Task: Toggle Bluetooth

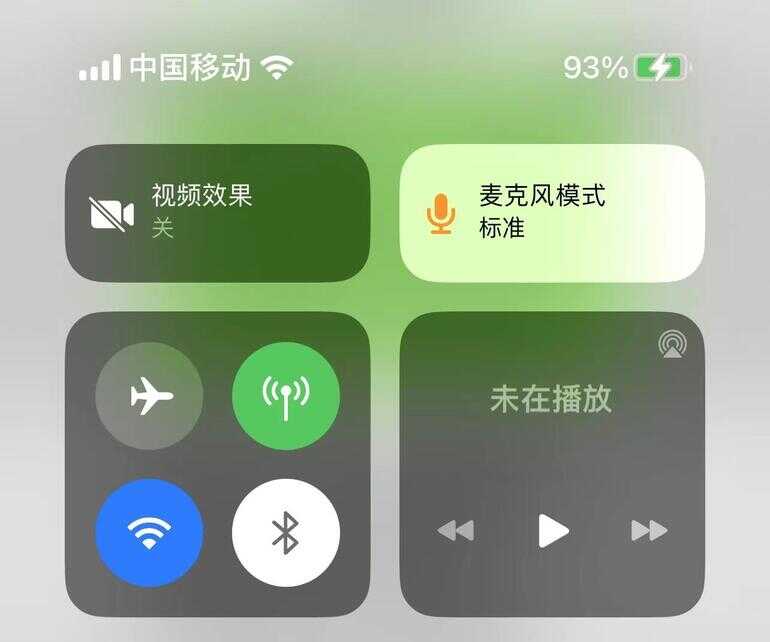Action: pos(286,533)
